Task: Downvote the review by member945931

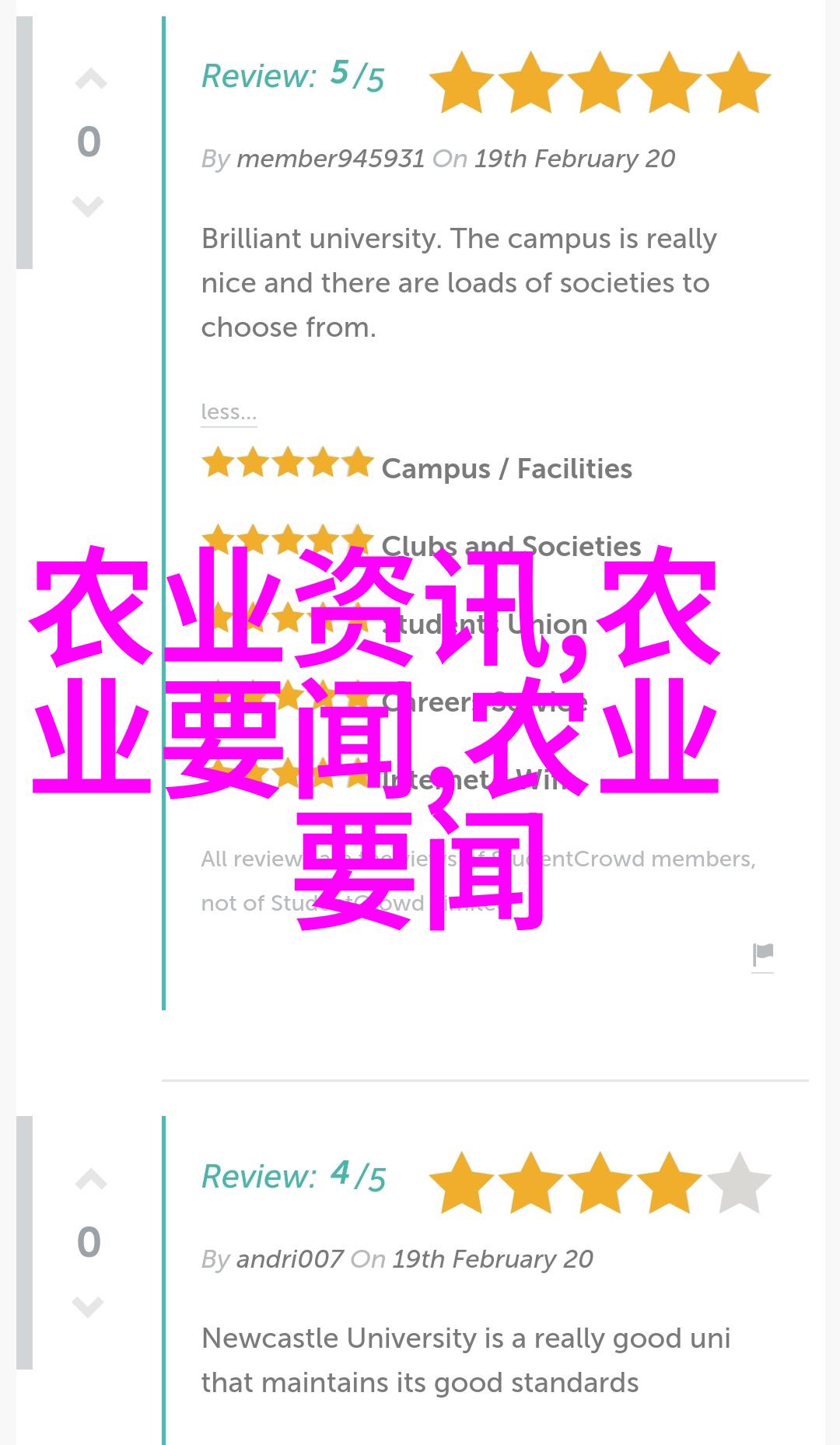Action: [x=88, y=206]
